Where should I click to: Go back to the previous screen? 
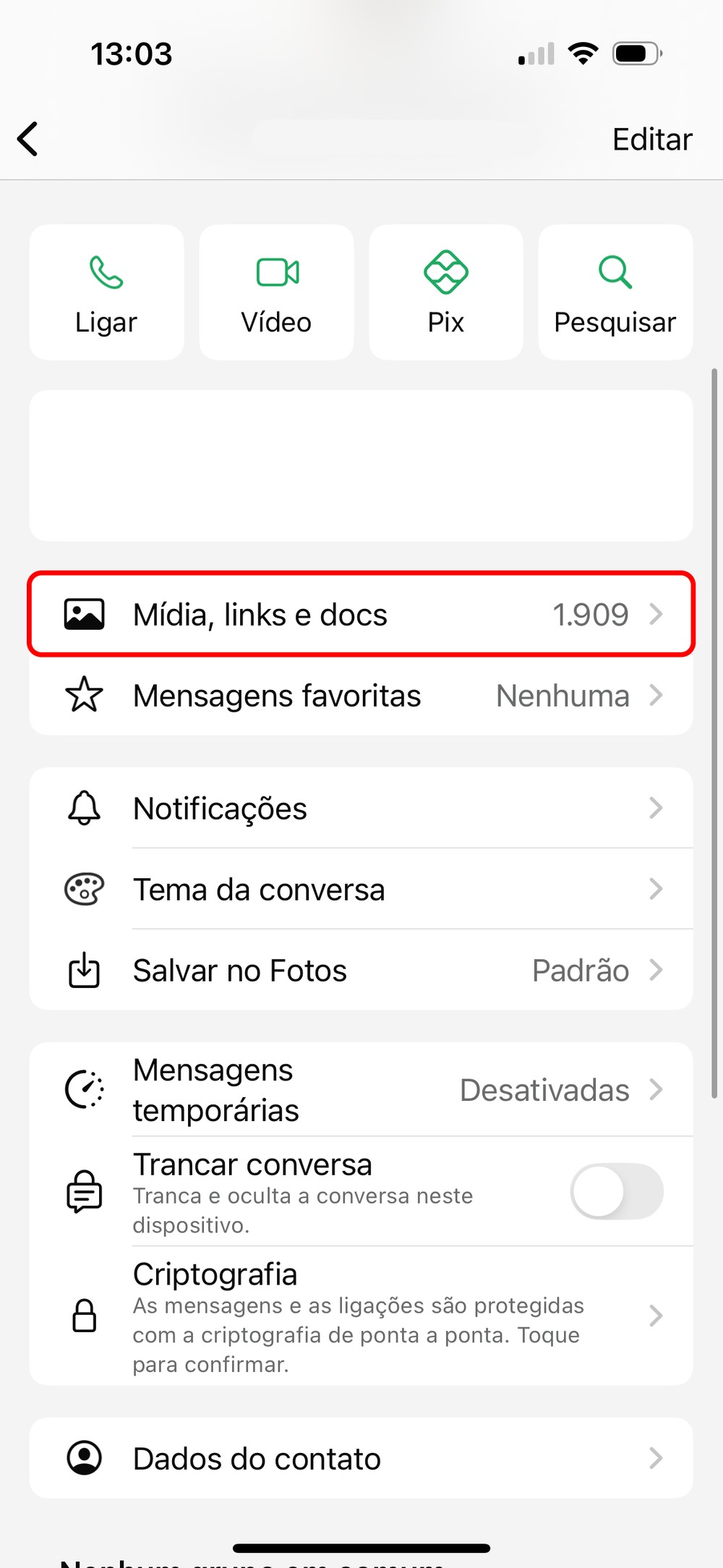(x=29, y=139)
